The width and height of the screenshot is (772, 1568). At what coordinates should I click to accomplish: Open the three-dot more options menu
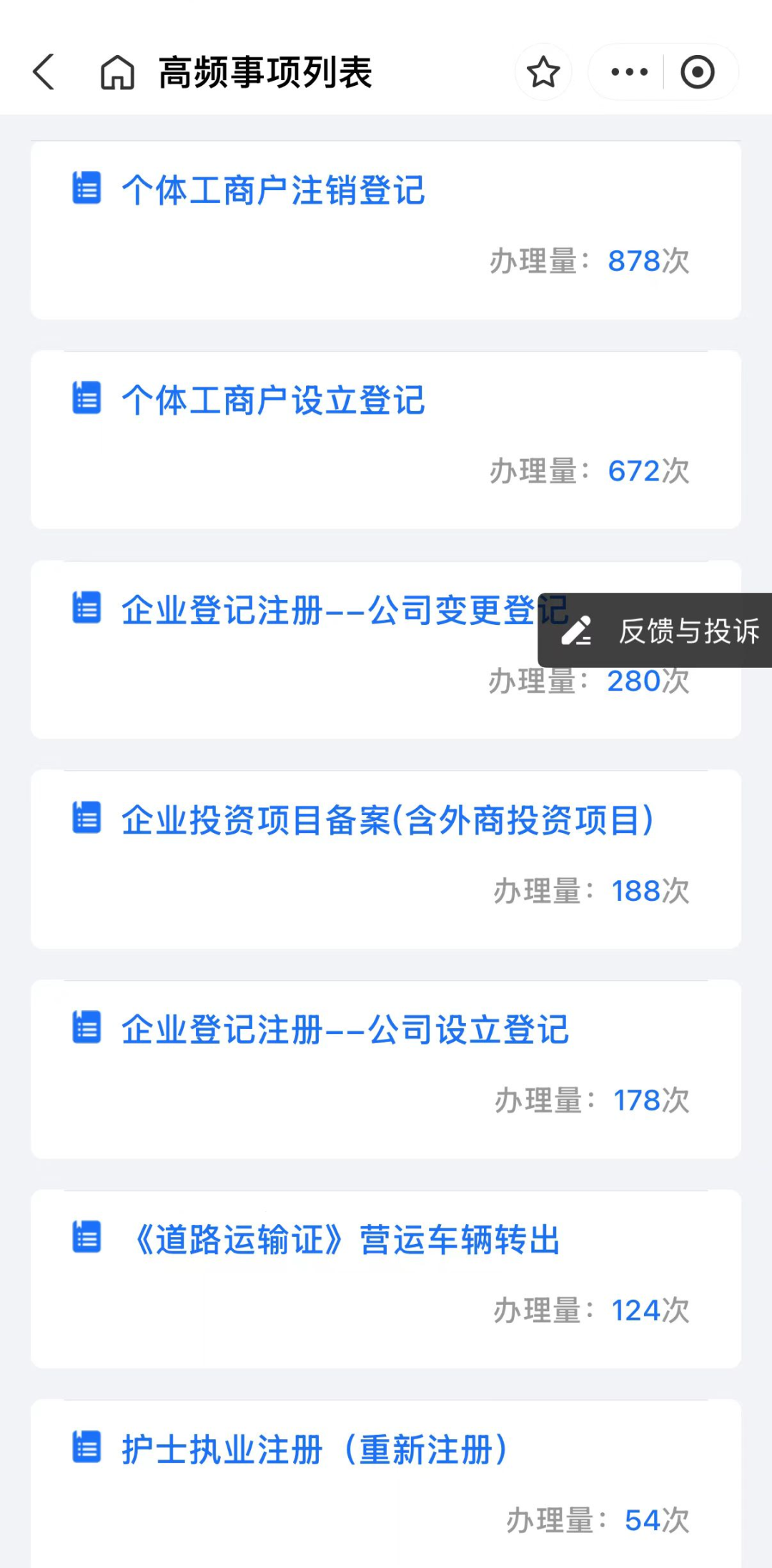coord(629,72)
